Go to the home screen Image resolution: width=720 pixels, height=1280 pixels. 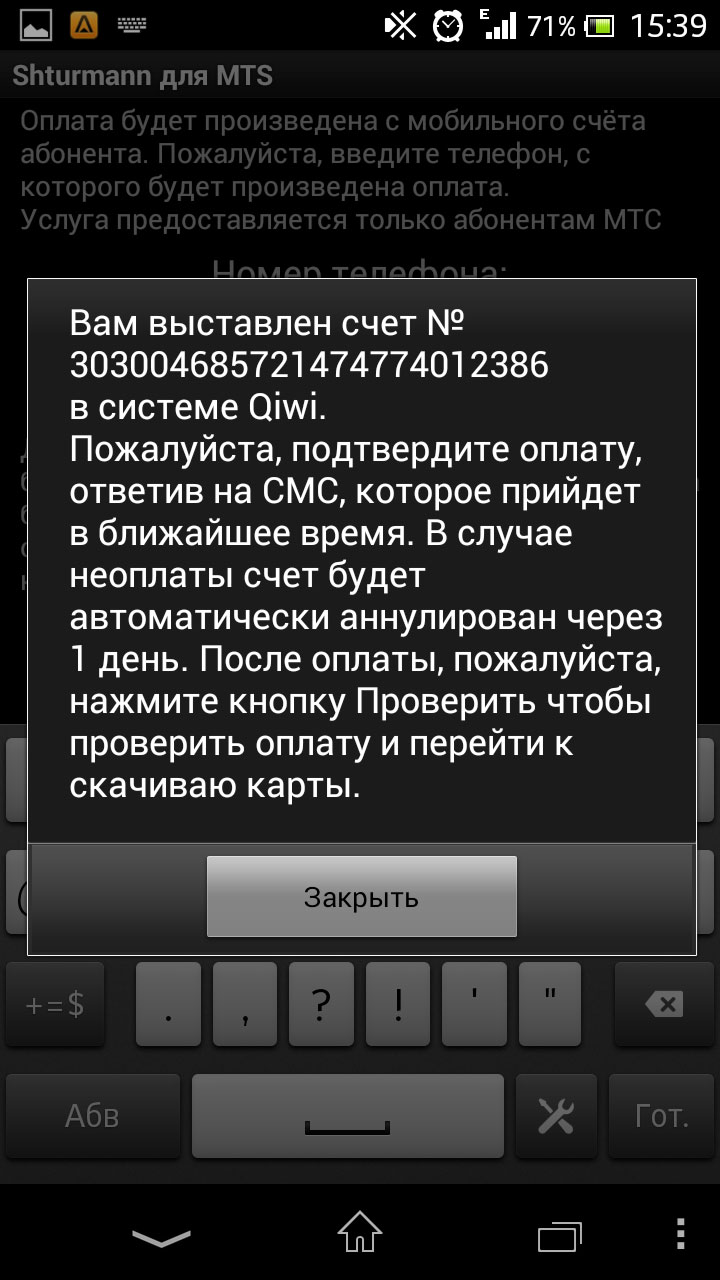360,1233
